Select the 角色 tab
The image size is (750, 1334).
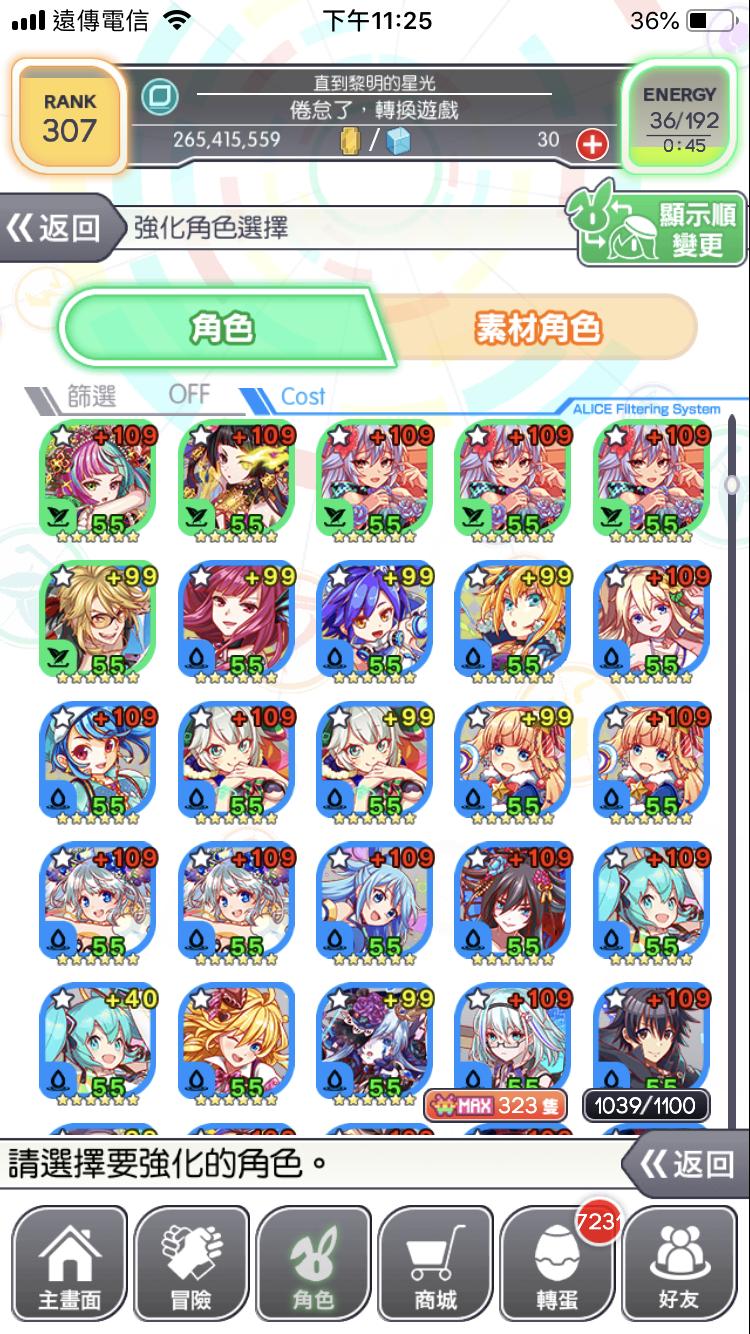[222, 328]
